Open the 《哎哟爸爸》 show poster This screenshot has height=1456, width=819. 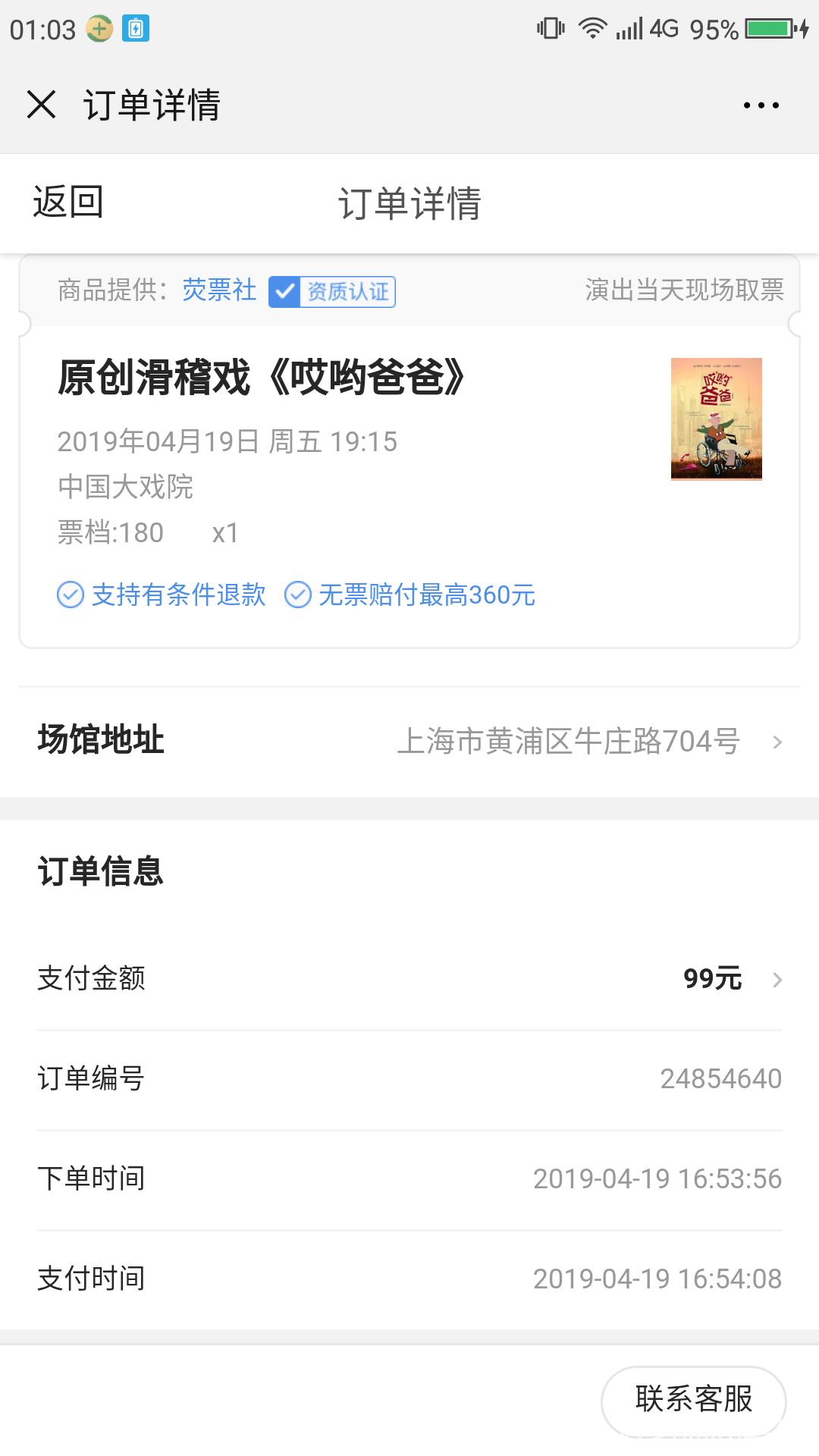(x=716, y=419)
